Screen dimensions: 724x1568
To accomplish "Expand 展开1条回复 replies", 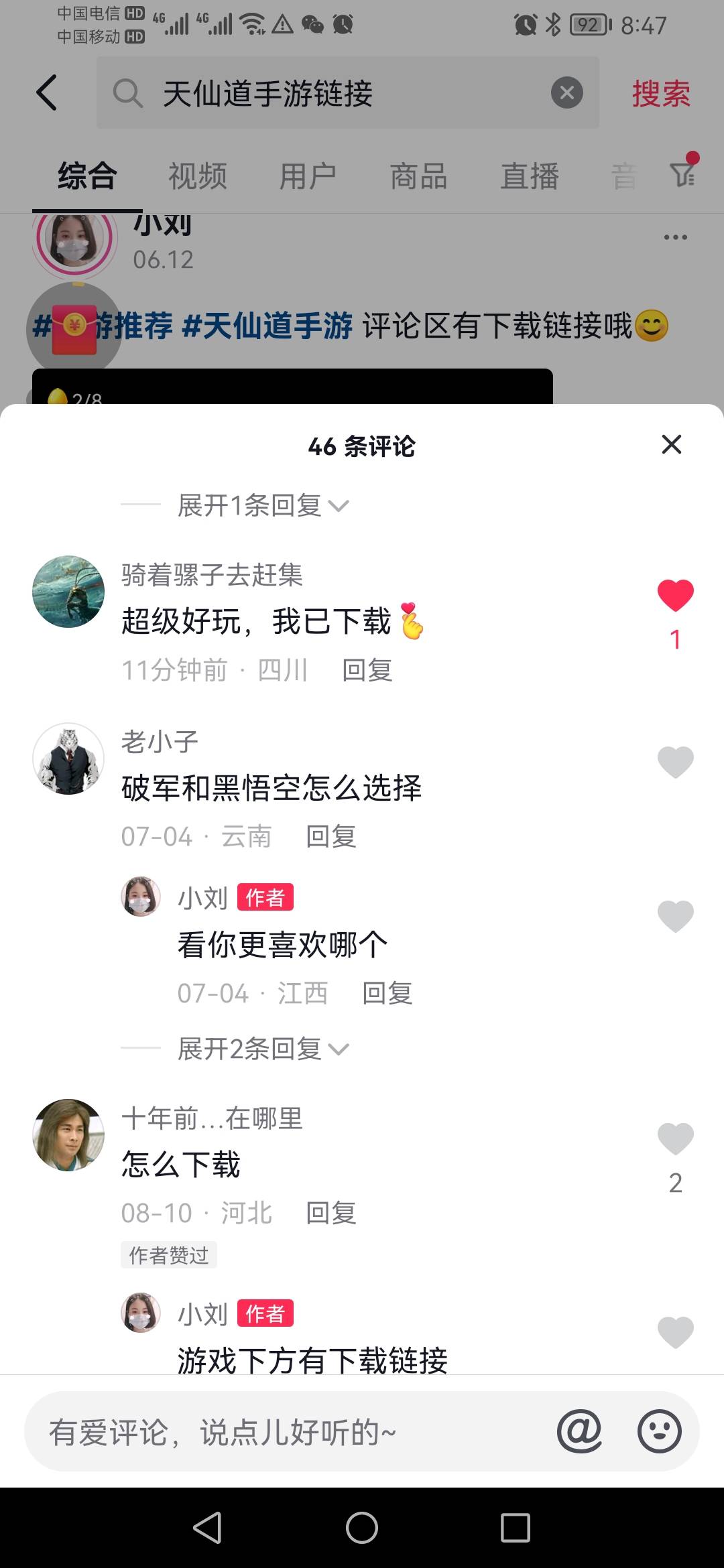I will 262,505.
